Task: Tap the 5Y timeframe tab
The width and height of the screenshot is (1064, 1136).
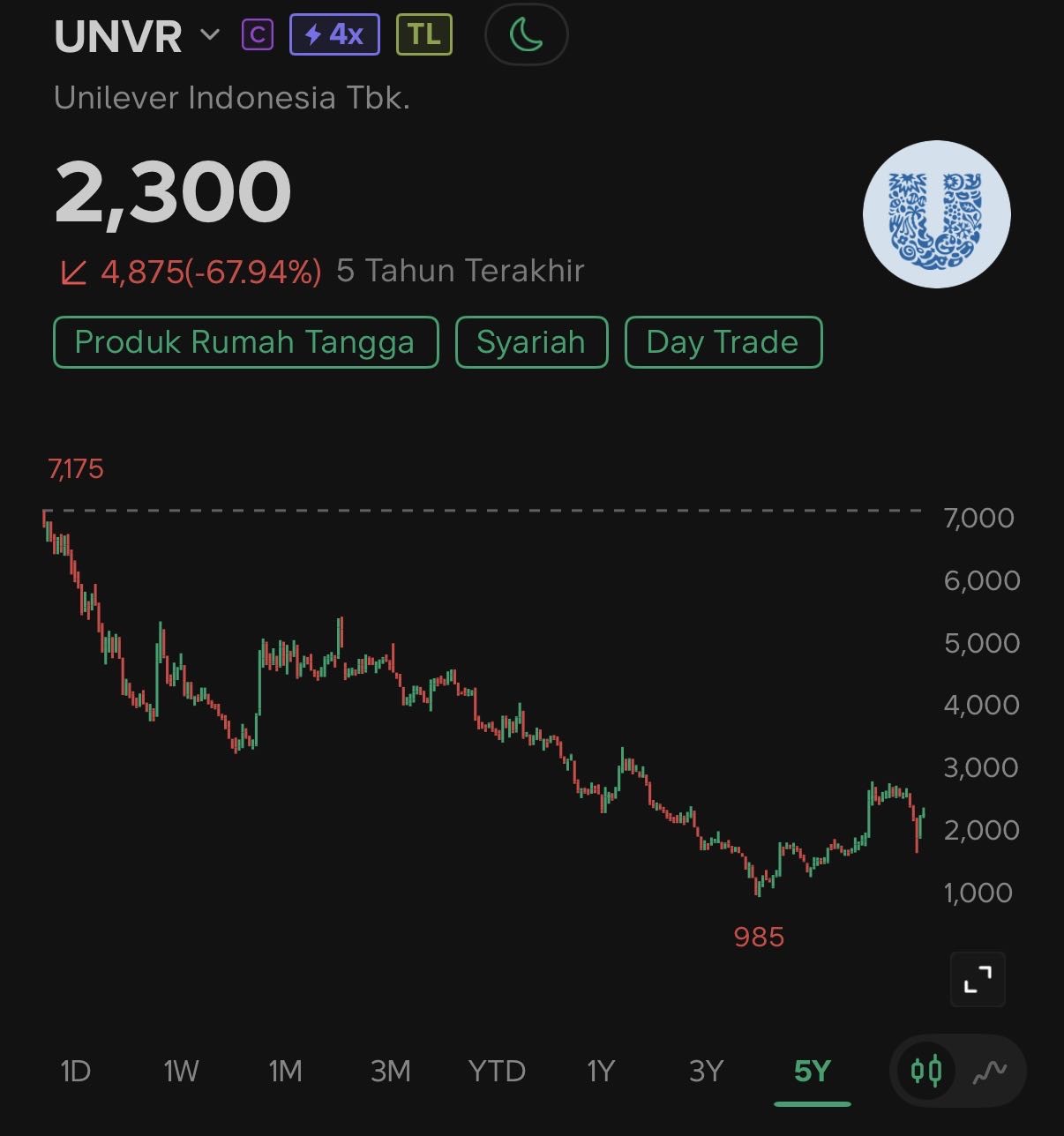Action: pyautogui.click(x=813, y=1072)
